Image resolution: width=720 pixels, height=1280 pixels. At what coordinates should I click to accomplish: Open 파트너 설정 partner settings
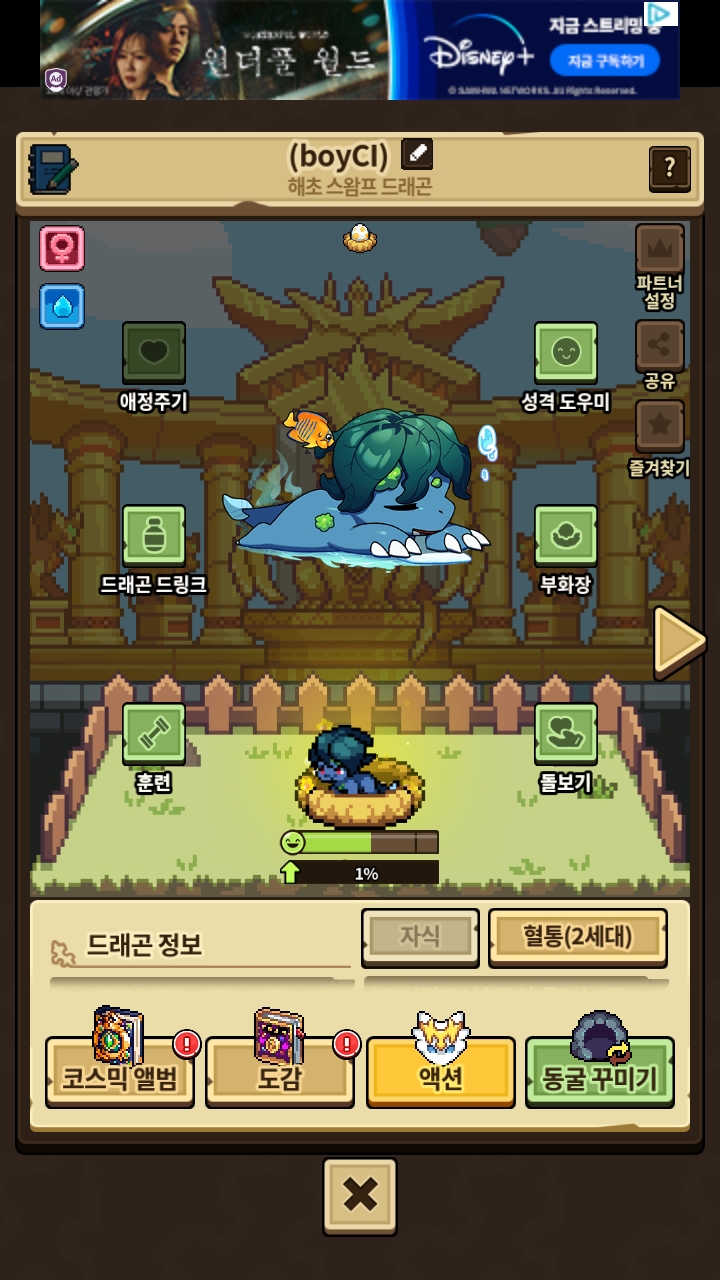(x=660, y=250)
